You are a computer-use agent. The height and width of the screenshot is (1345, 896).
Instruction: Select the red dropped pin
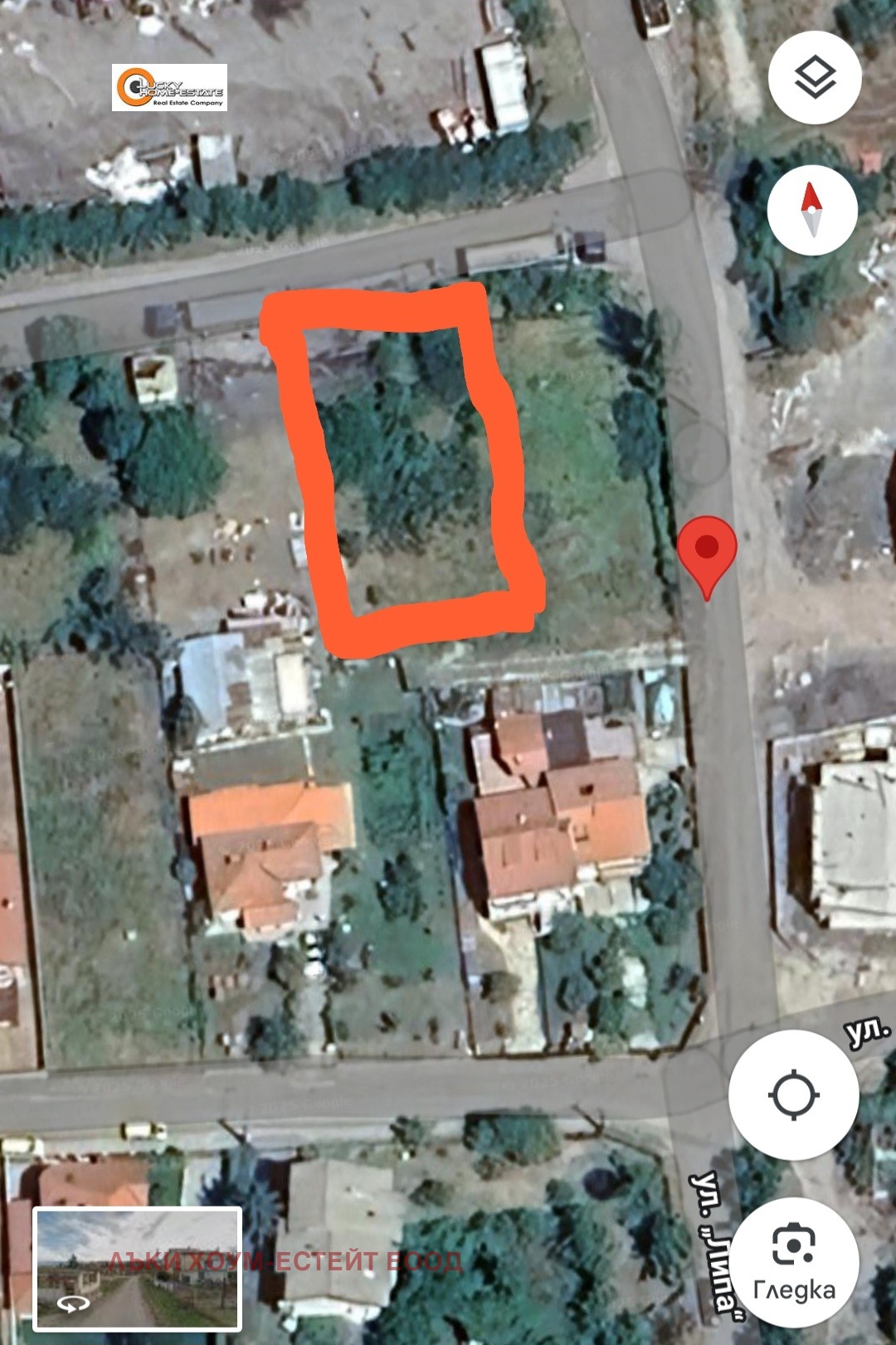point(707,550)
